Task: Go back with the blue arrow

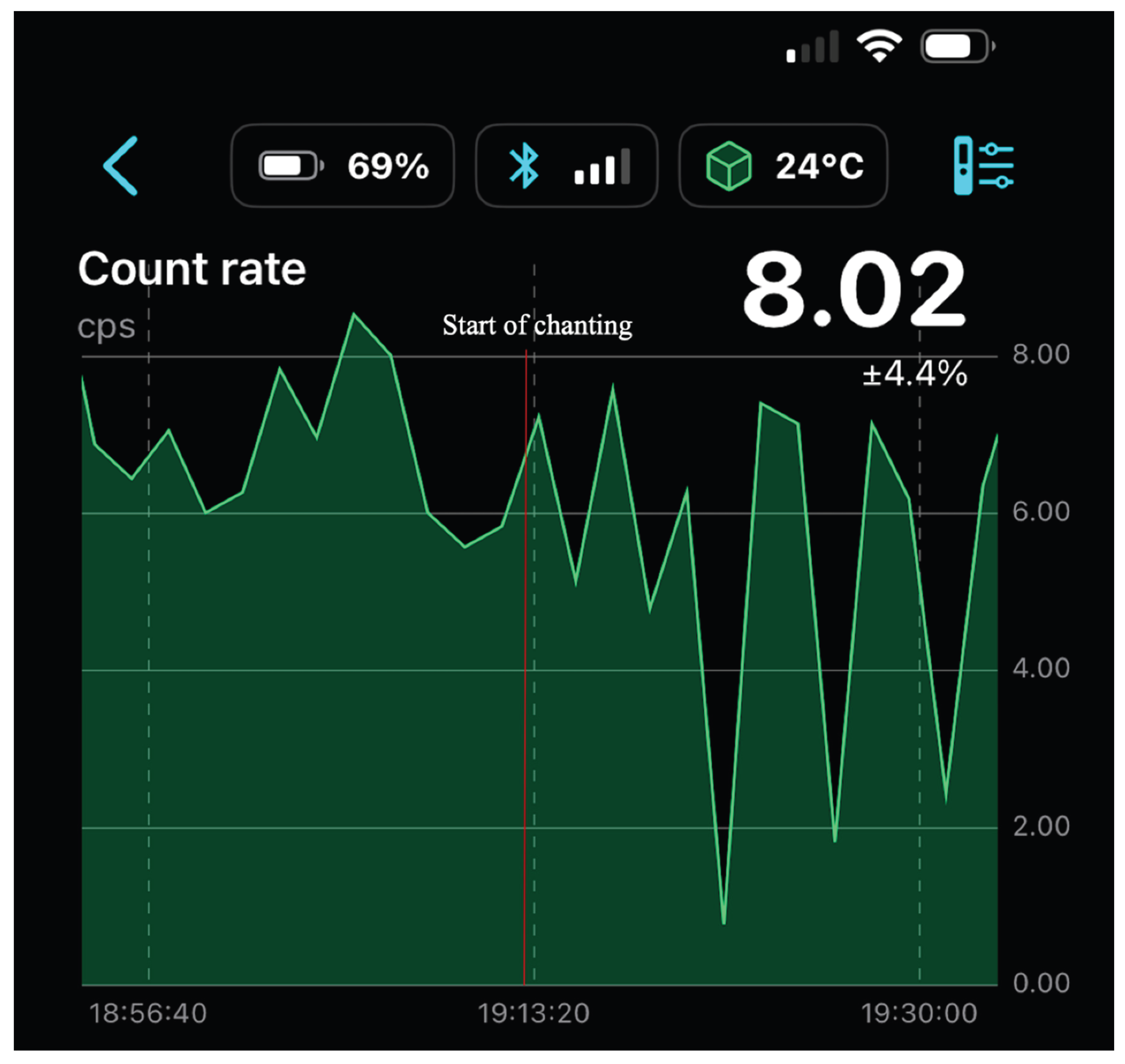Action: coord(120,166)
